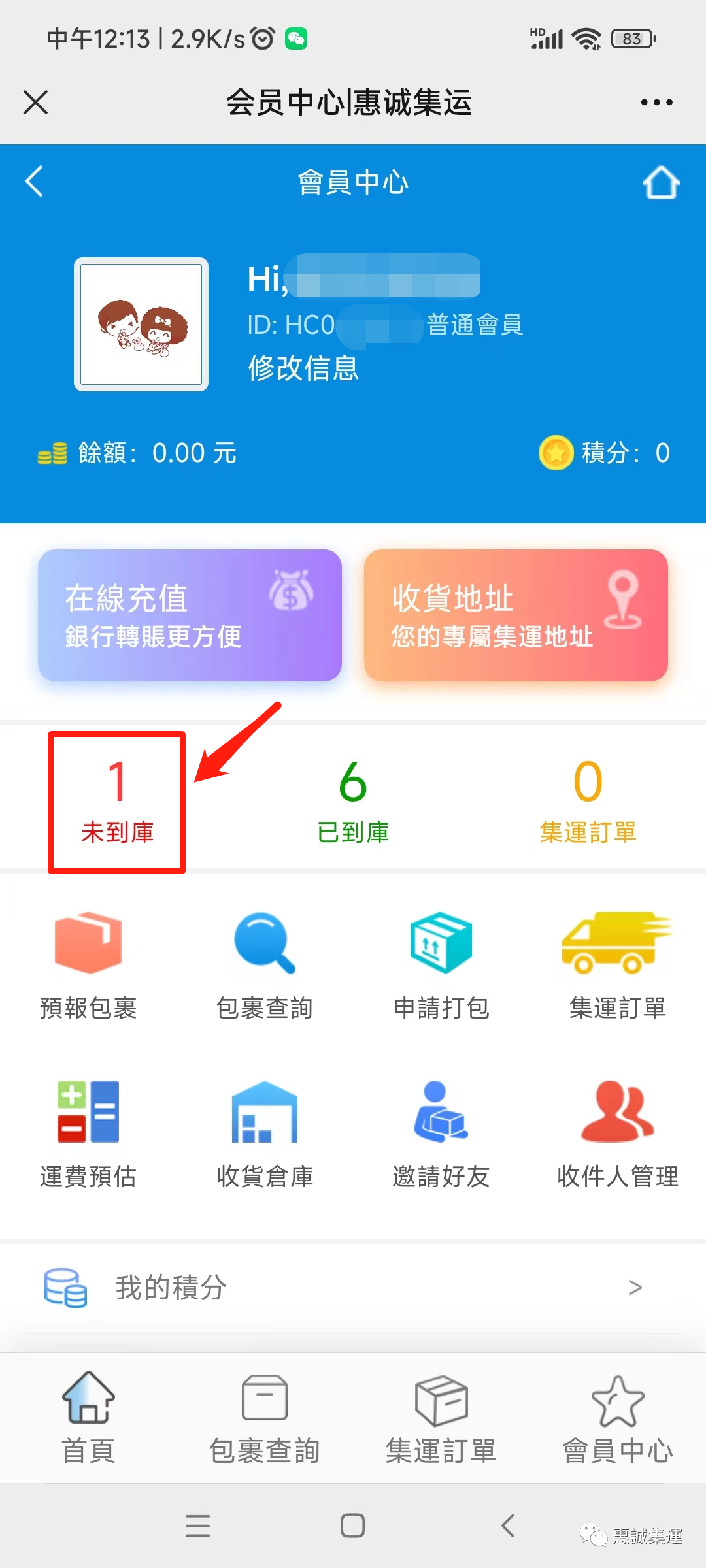
Task: Open 修改信息 to edit profile
Action: click(x=303, y=368)
